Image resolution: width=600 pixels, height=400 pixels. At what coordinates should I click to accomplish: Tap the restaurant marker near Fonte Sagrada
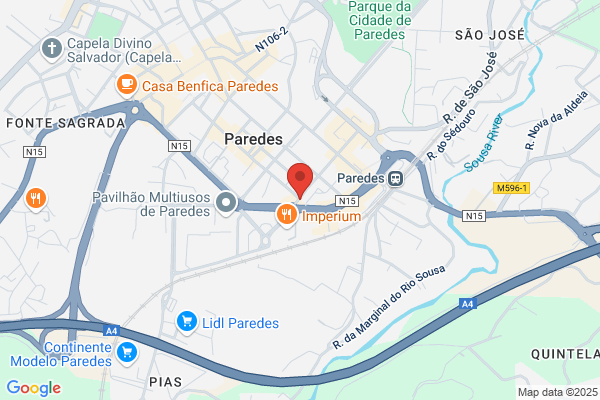click(36, 199)
